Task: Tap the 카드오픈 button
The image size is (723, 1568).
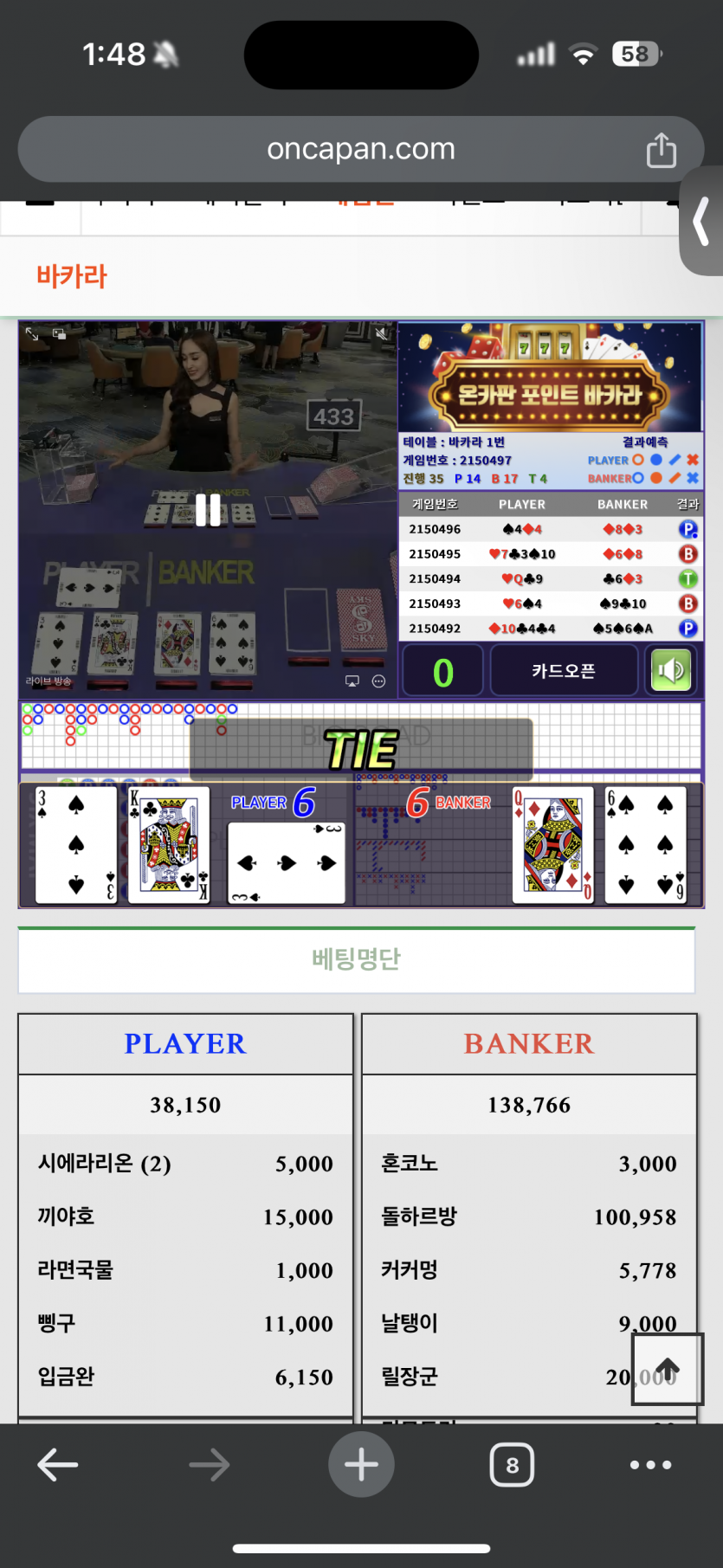Action: pos(563,671)
